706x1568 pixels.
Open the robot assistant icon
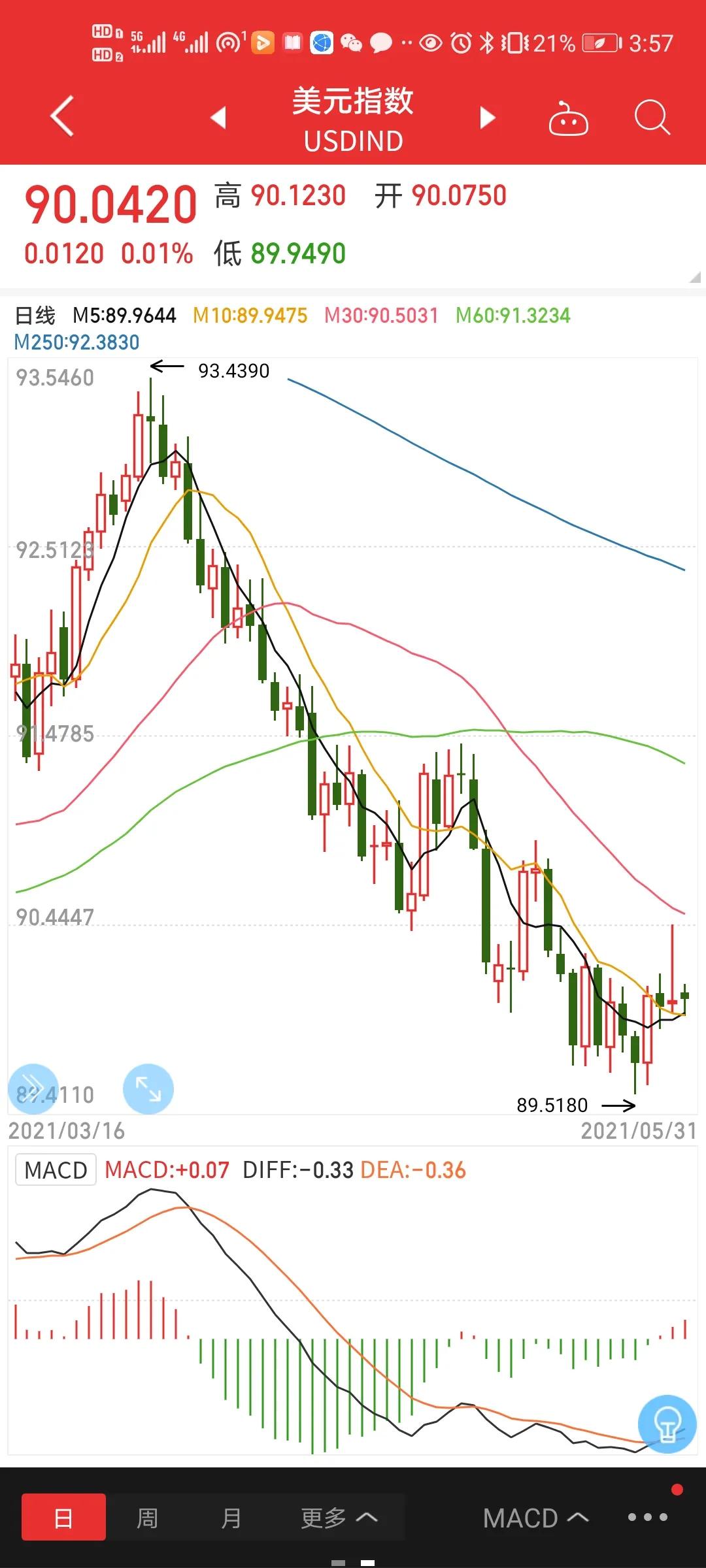point(568,119)
